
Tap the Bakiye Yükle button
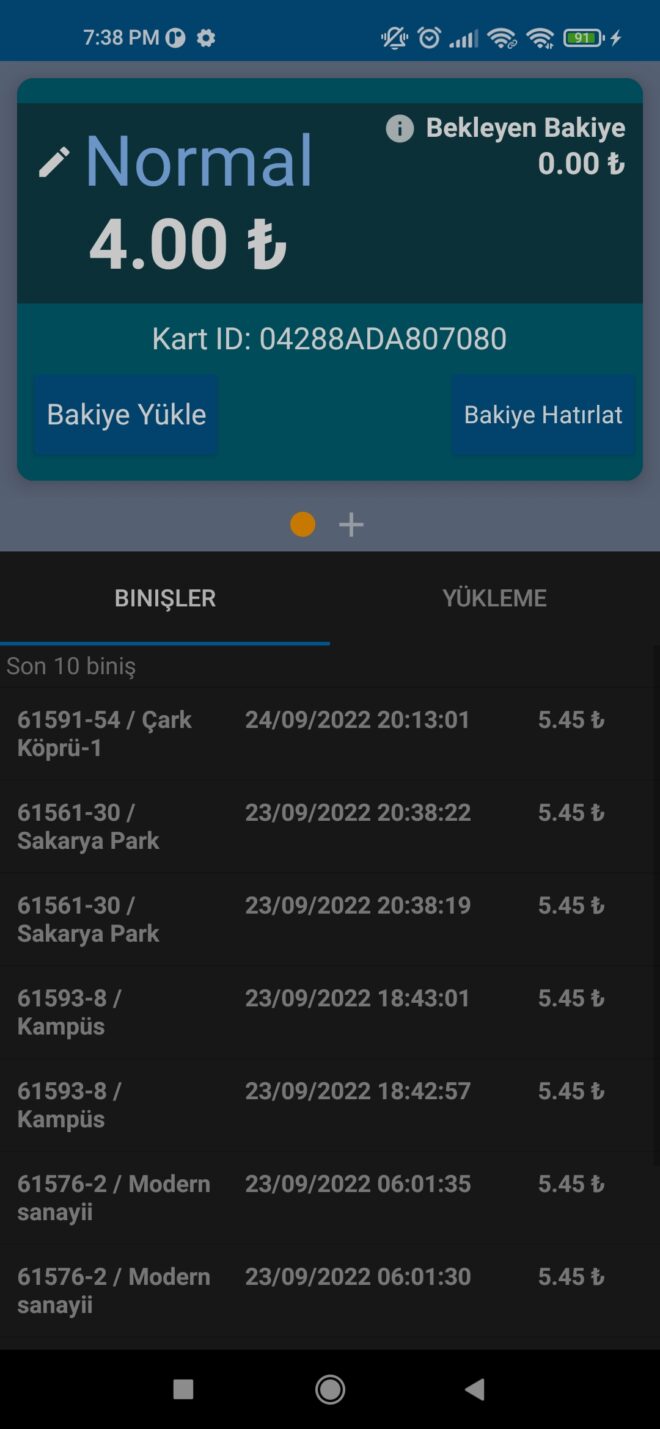point(126,415)
